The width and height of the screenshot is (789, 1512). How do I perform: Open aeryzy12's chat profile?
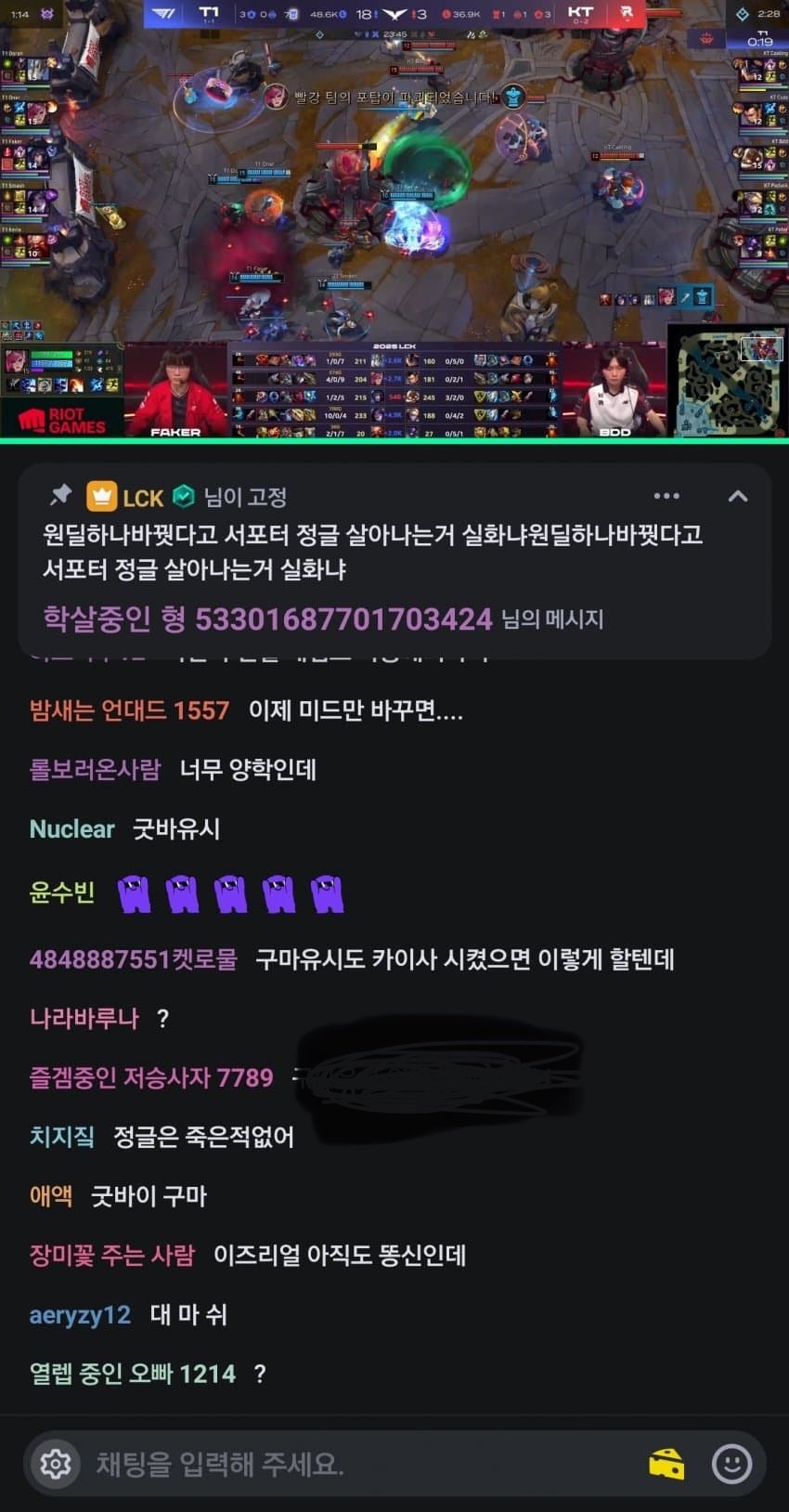(80, 1314)
